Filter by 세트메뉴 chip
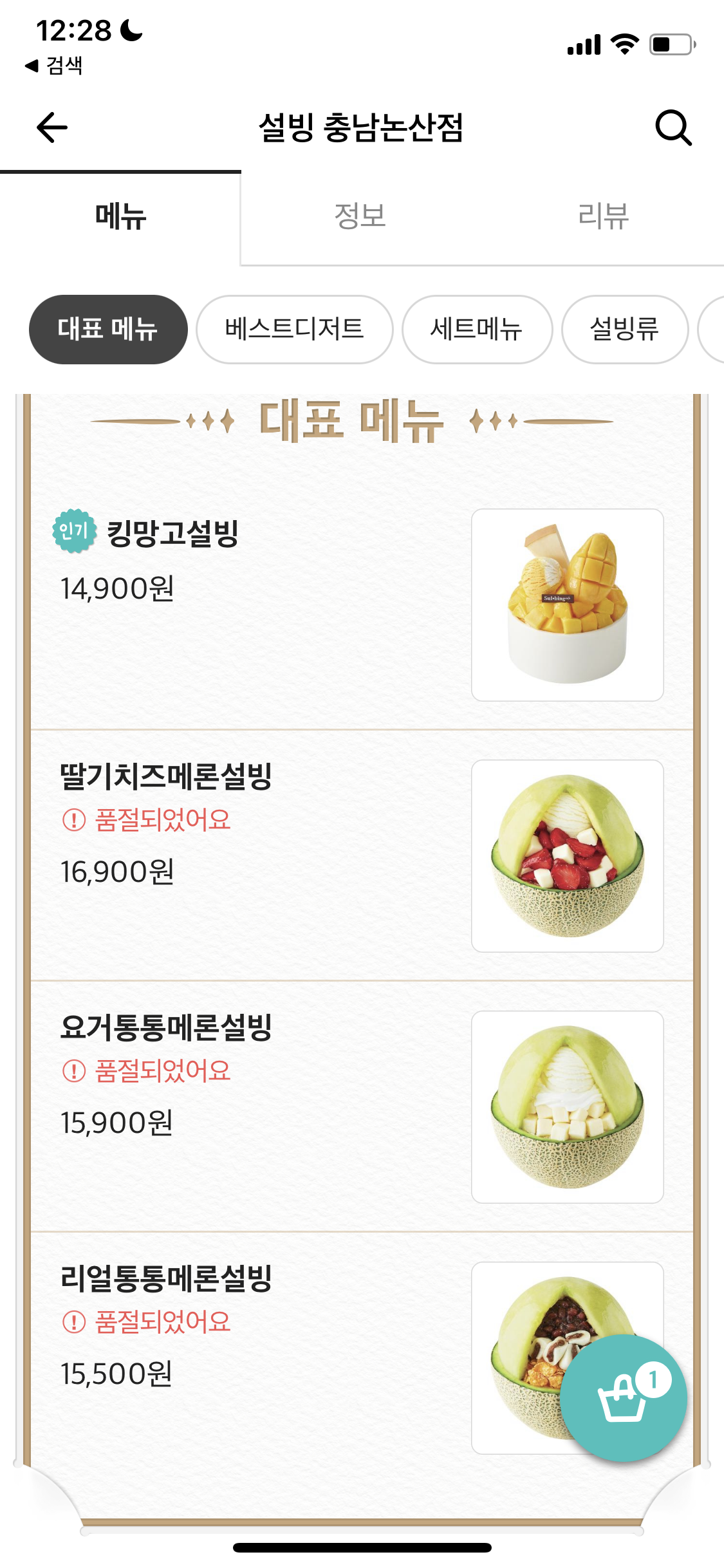 pos(477,330)
